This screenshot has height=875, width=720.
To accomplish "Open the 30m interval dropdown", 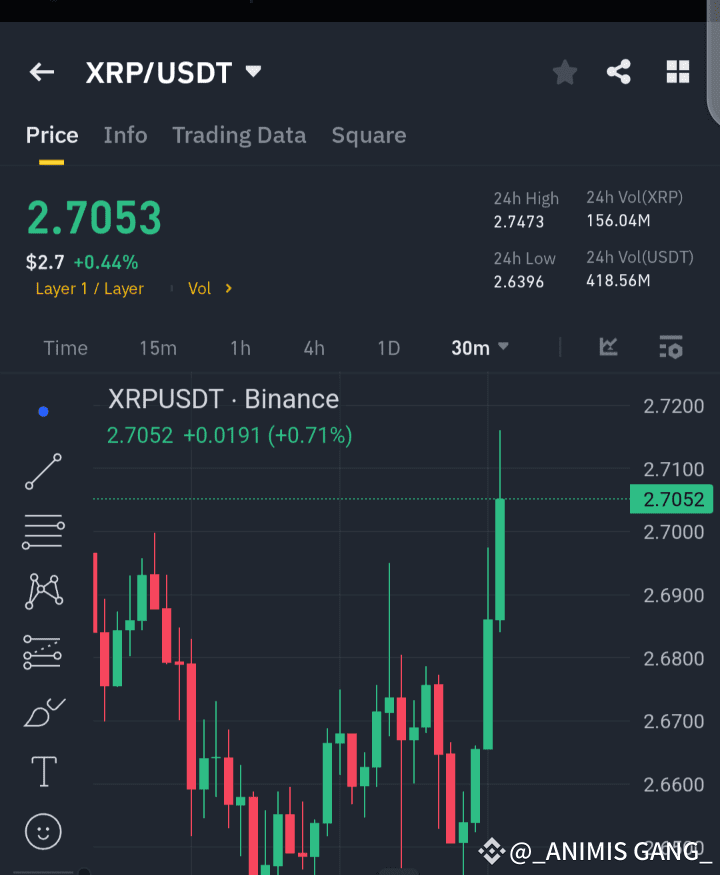I will (x=478, y=346).
